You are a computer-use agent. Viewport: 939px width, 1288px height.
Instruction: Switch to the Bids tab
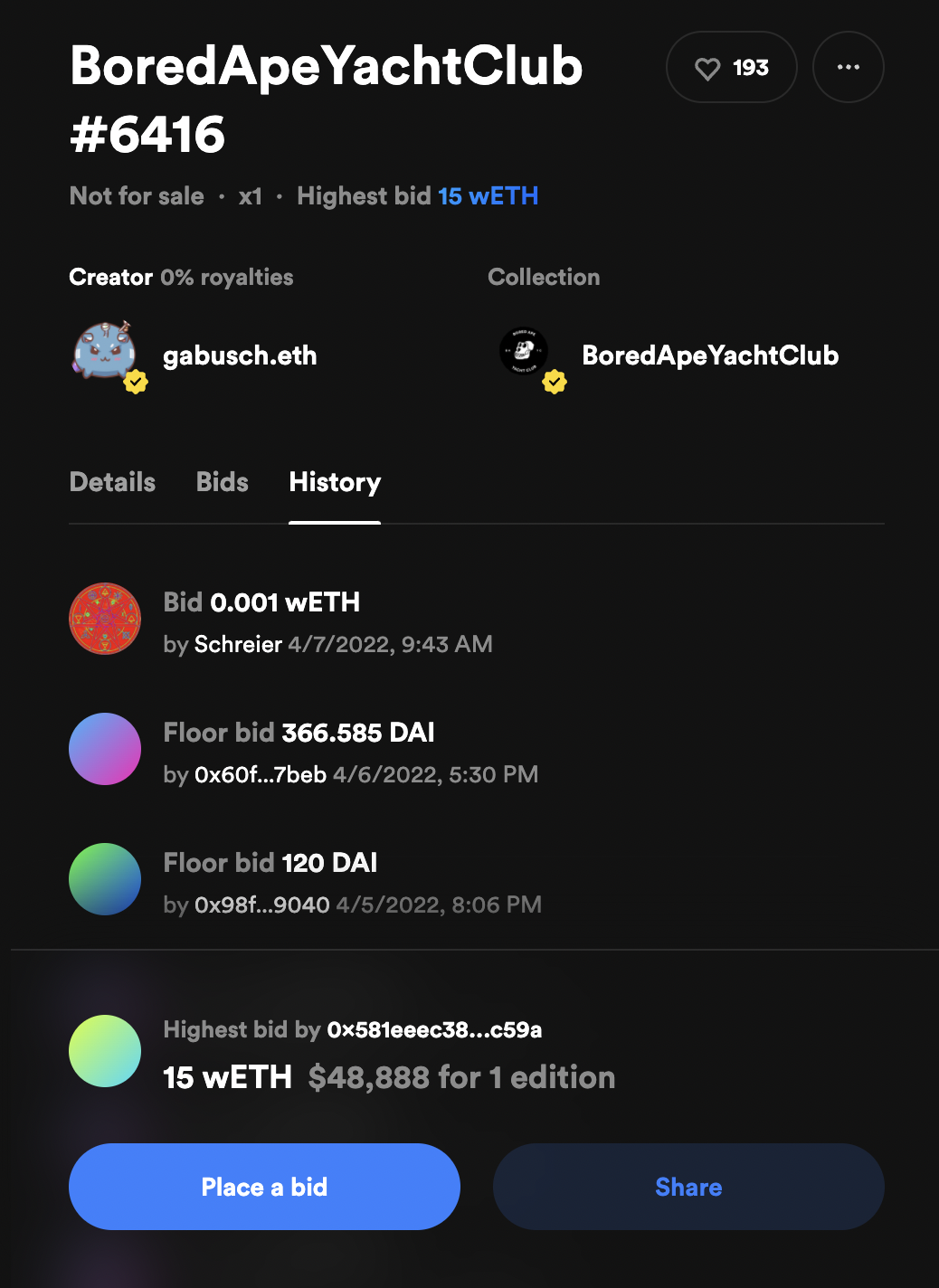[x=222, y=482]
